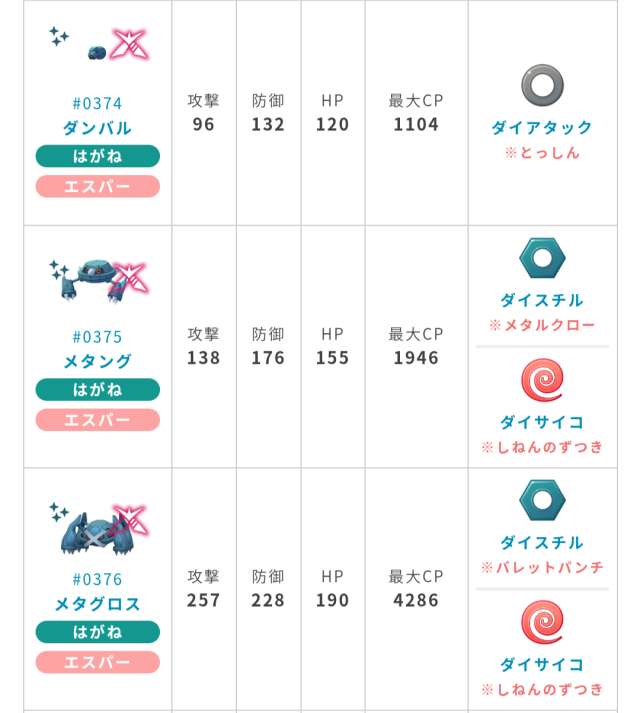This screenshot has width=640, height=713.
Task: Select the エスパー type chip under メタグロス
Action: tap(97, 662)
